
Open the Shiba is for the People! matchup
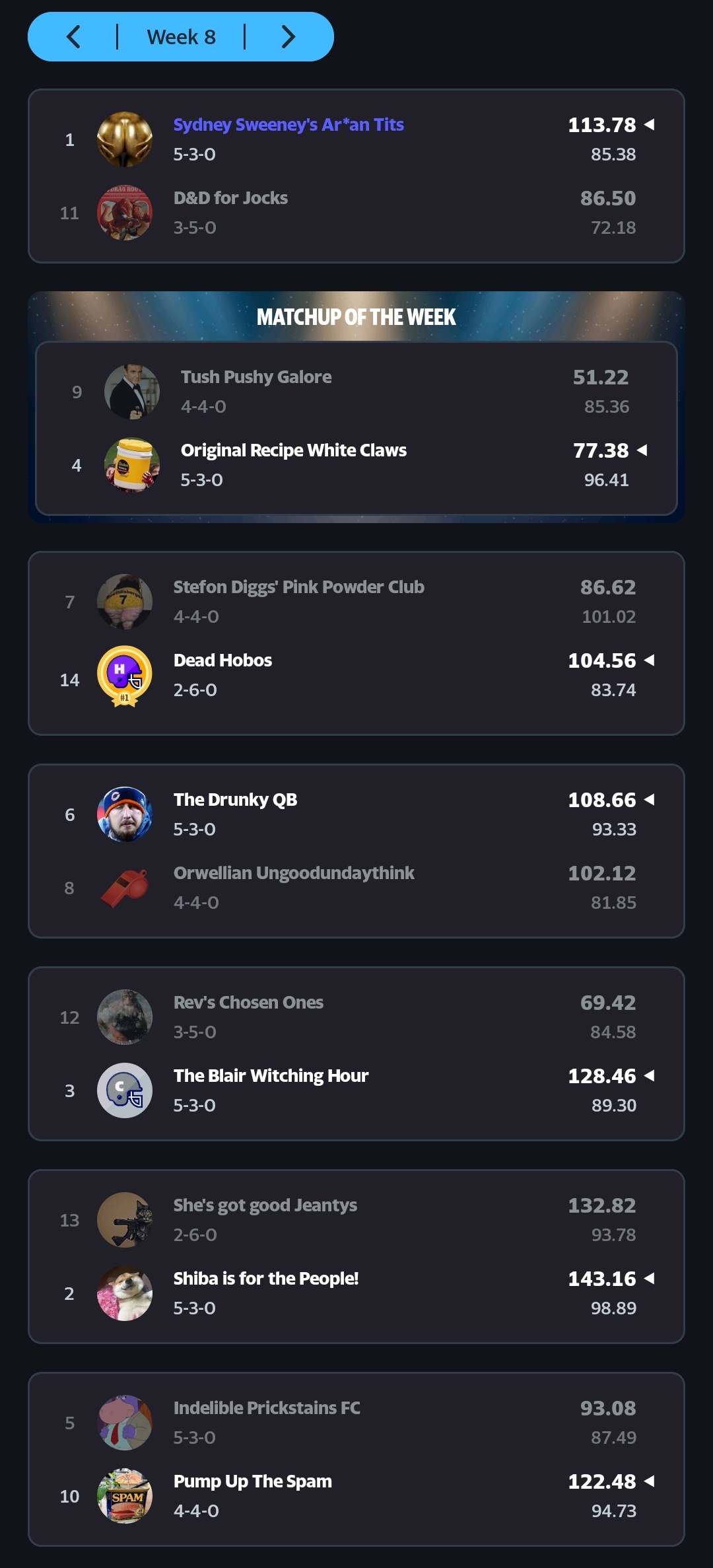click(265, 1279)
